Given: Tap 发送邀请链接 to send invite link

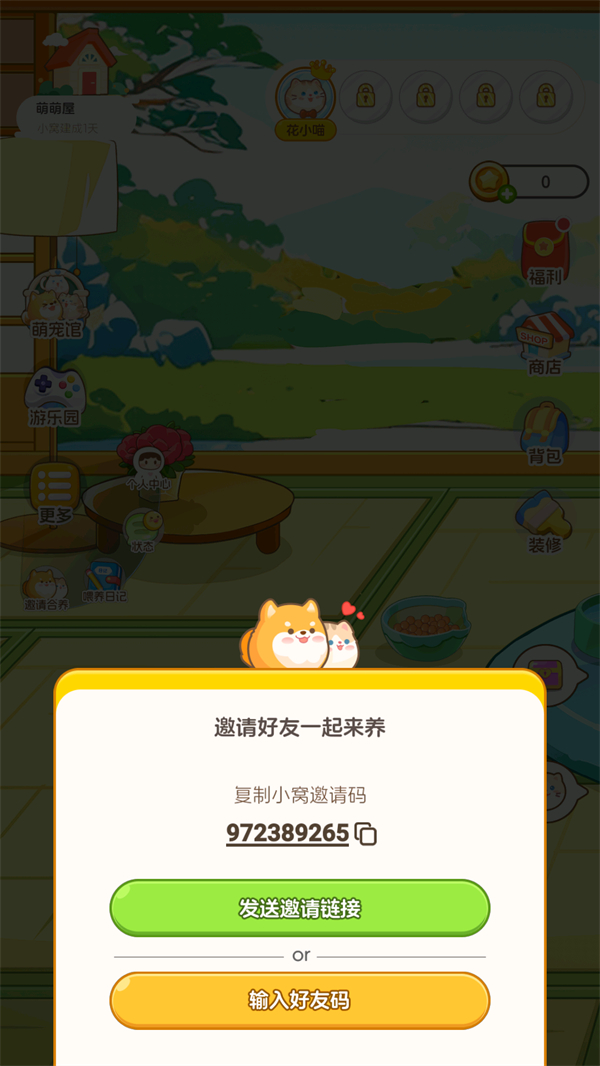Looking at the screenshot, I should pos(300,908).
